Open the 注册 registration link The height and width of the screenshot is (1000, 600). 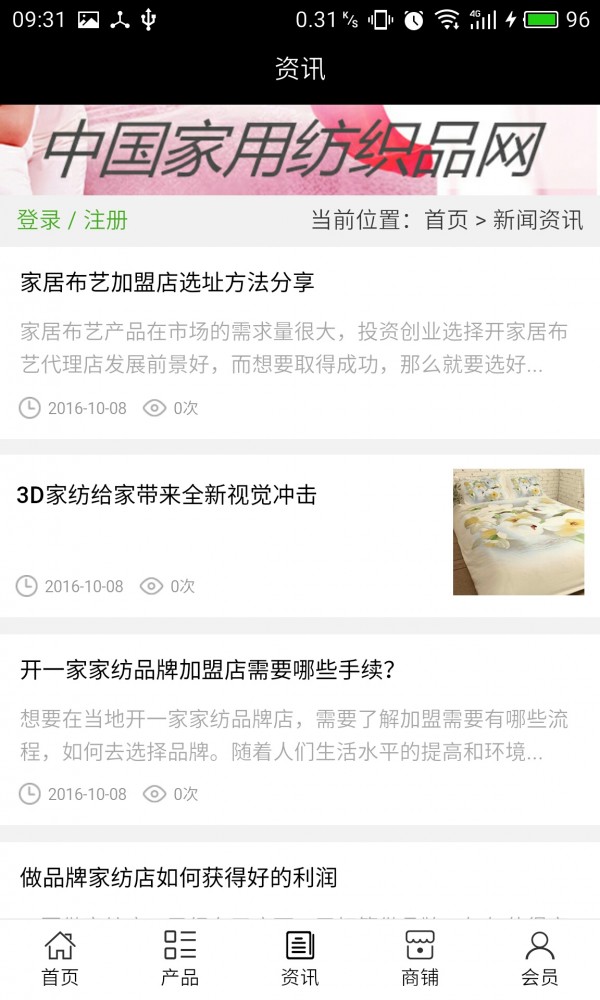(106, 220)
